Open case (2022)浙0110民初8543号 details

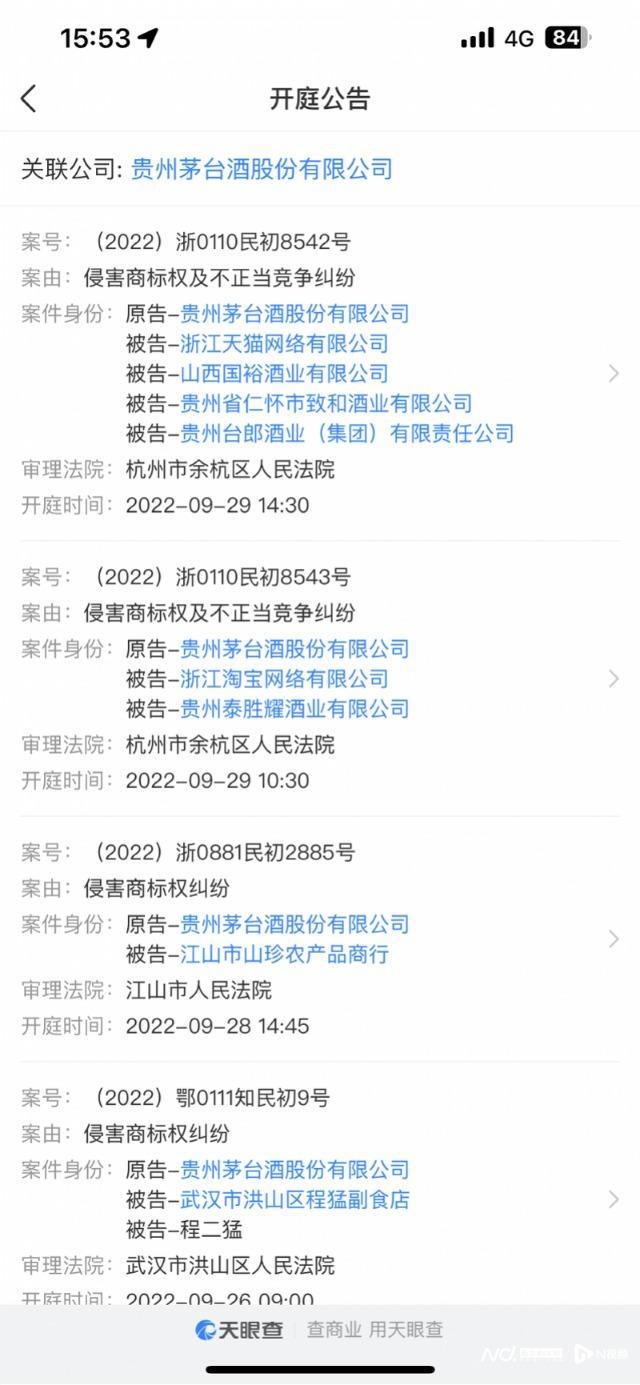tap(613, 679)
